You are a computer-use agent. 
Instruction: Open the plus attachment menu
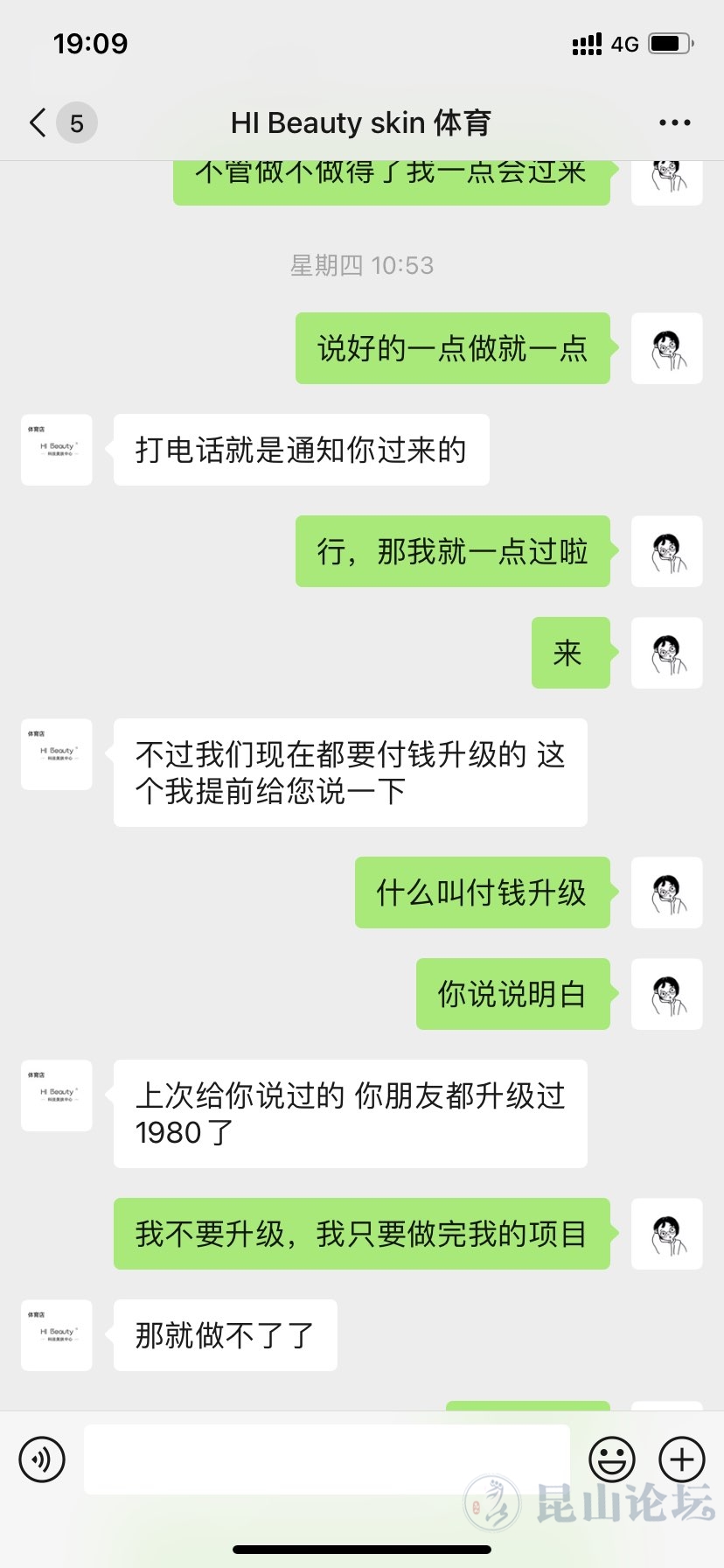682,1459
